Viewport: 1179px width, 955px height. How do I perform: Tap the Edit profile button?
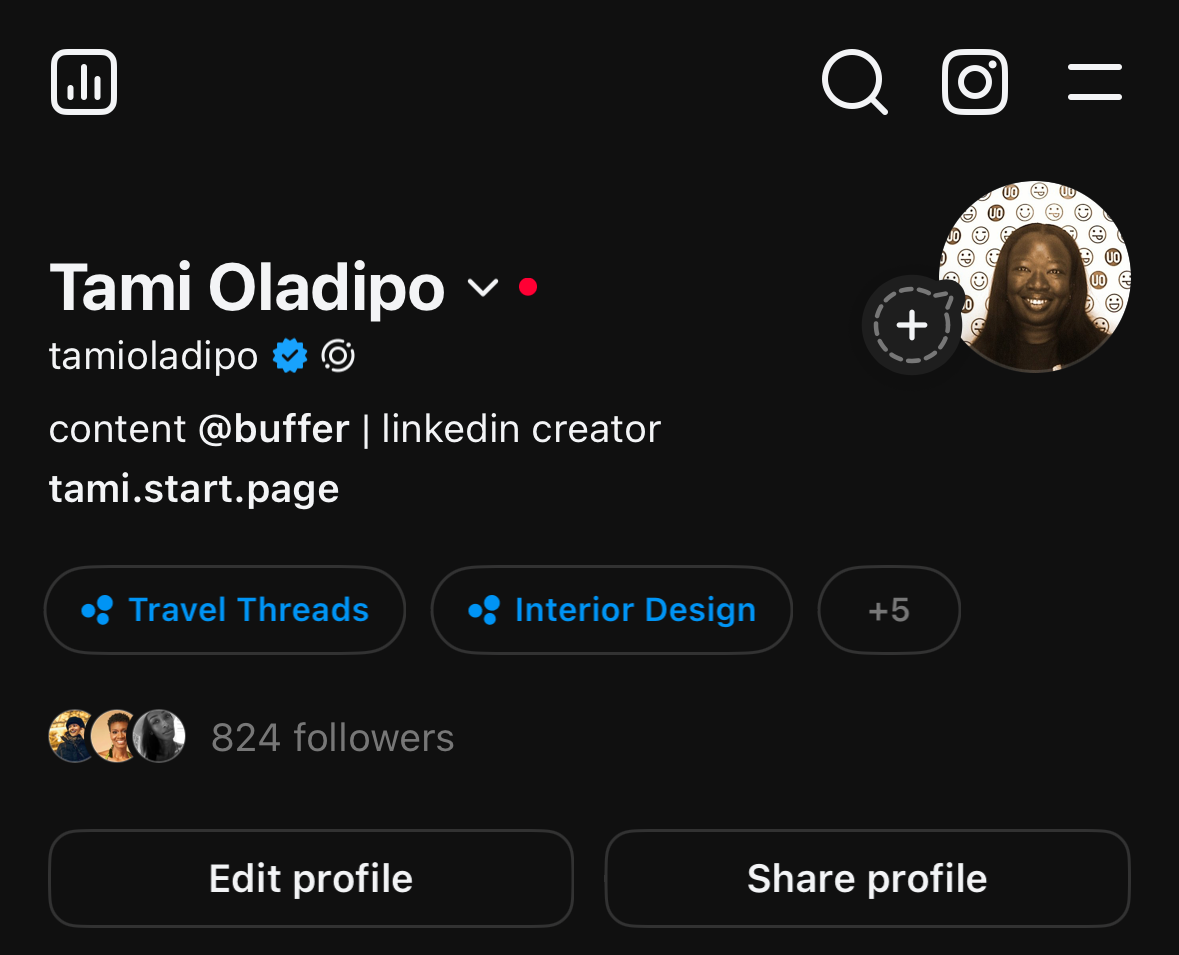tap(311, 878)
